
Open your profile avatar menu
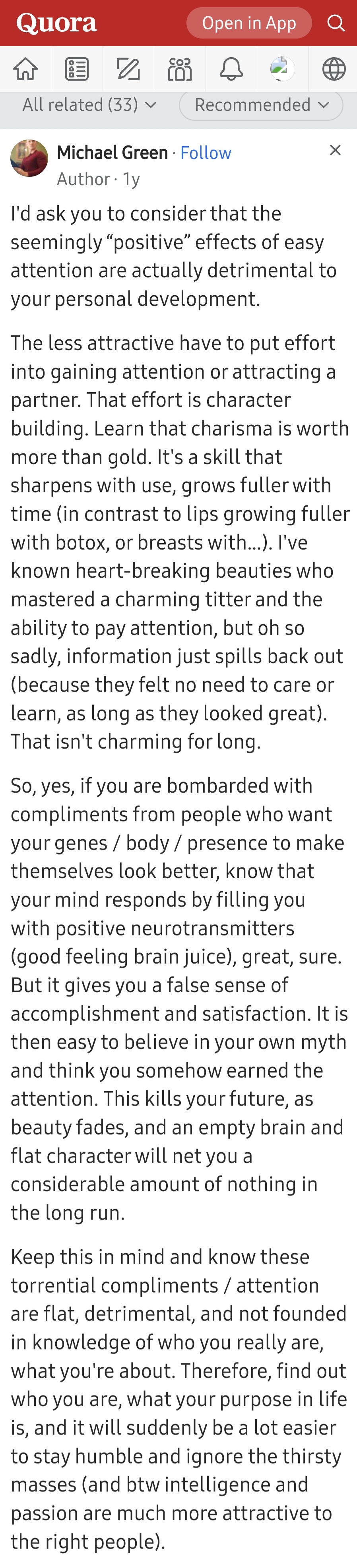(282, 70)
